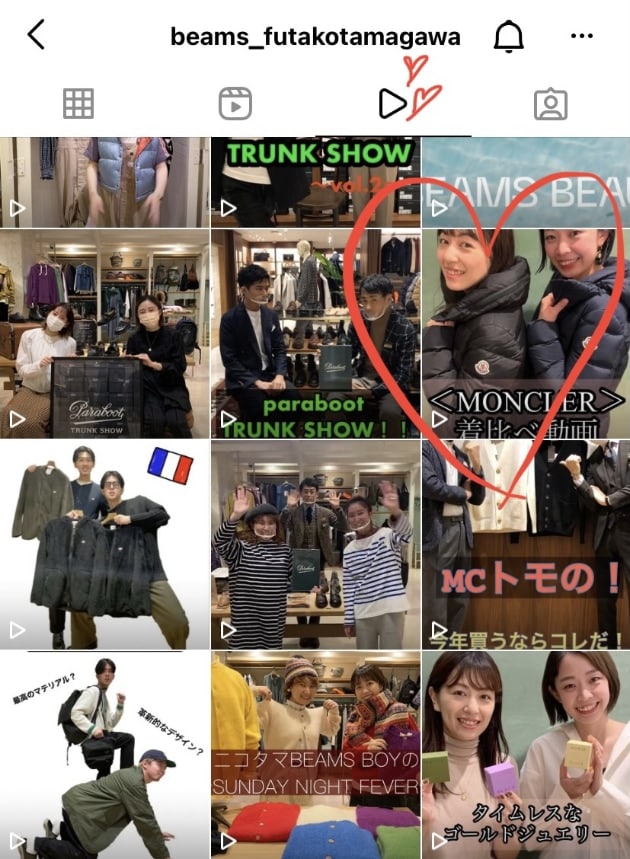The width and height of the screenshot is (630, 859).
Task: Open the 最高のマテリアル? video
Action: [x=104, y=755]
